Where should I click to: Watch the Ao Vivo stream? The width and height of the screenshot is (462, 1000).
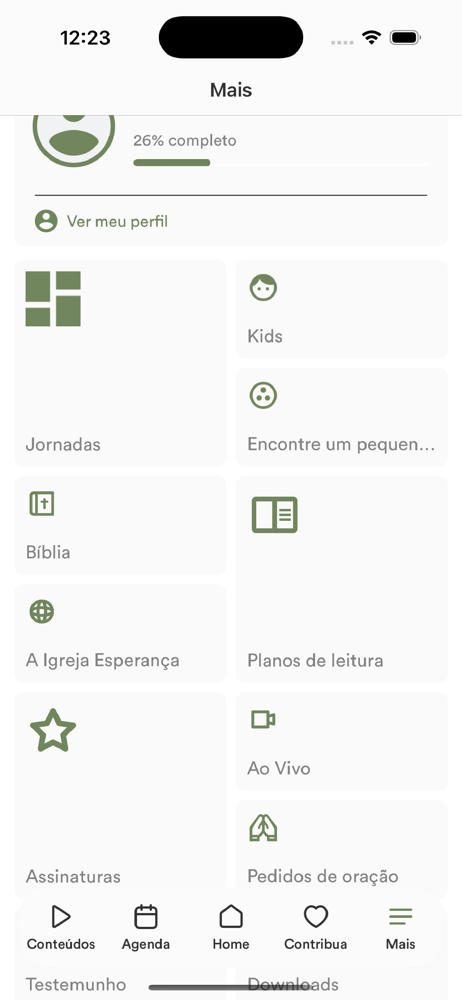(341, 741)
